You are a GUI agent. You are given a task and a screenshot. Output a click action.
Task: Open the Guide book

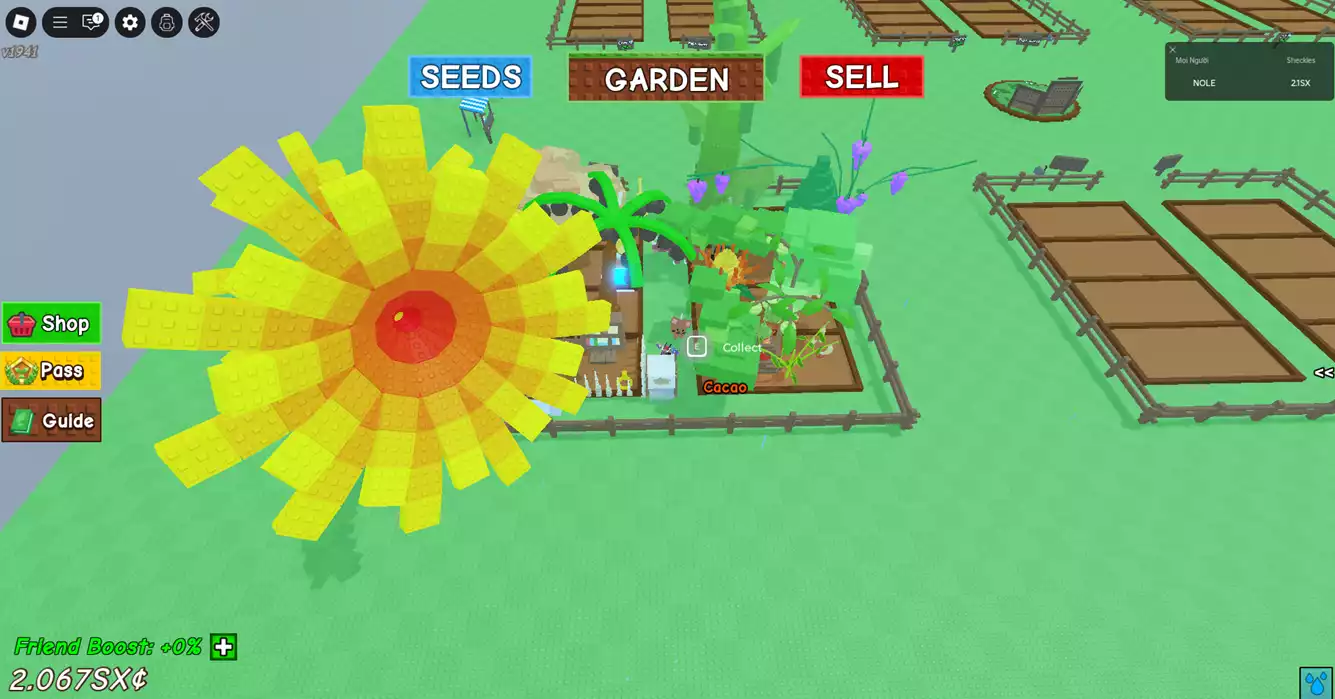coord(51,420)
